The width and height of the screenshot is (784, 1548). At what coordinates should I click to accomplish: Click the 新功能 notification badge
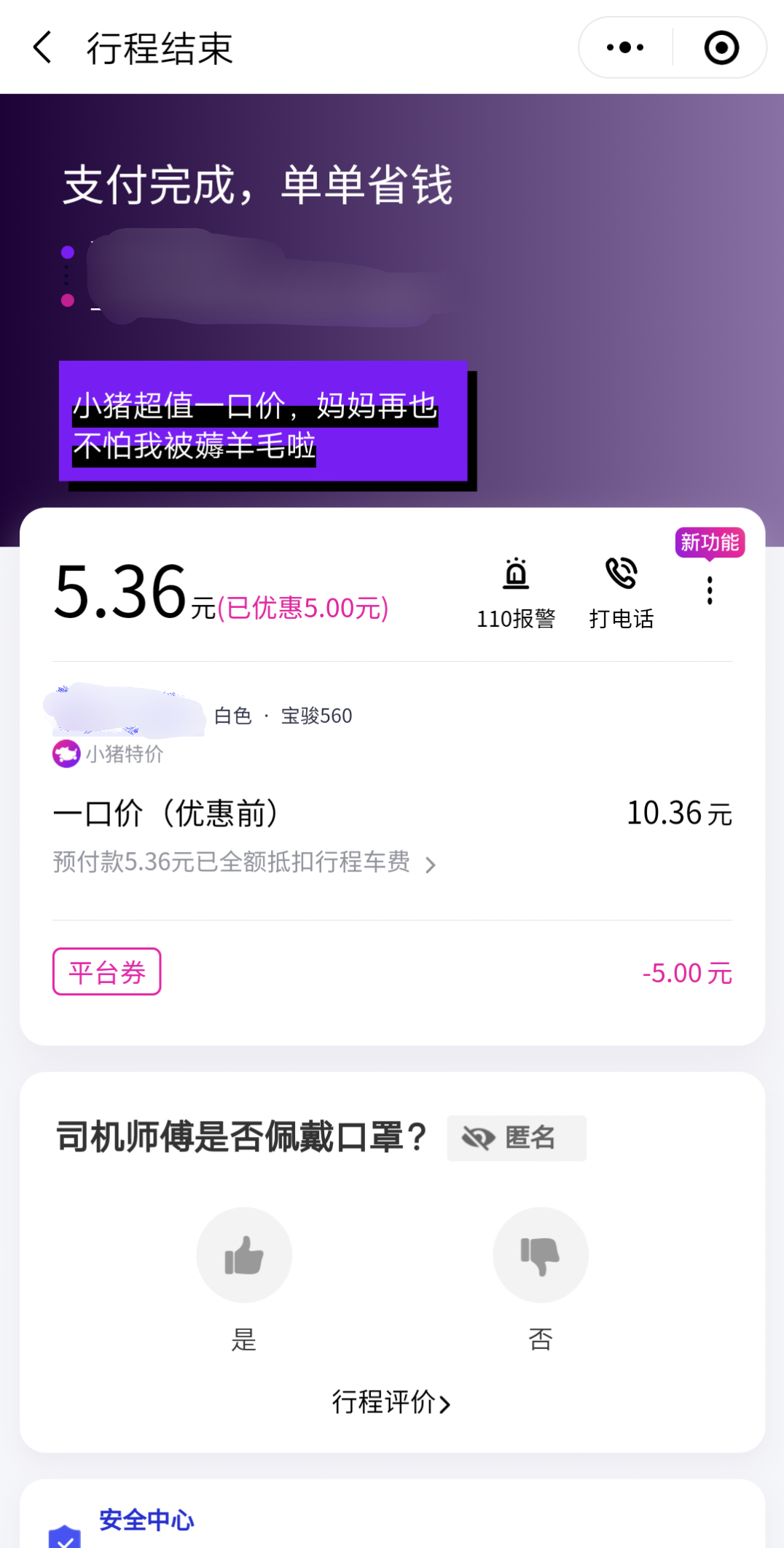[710, 542]
